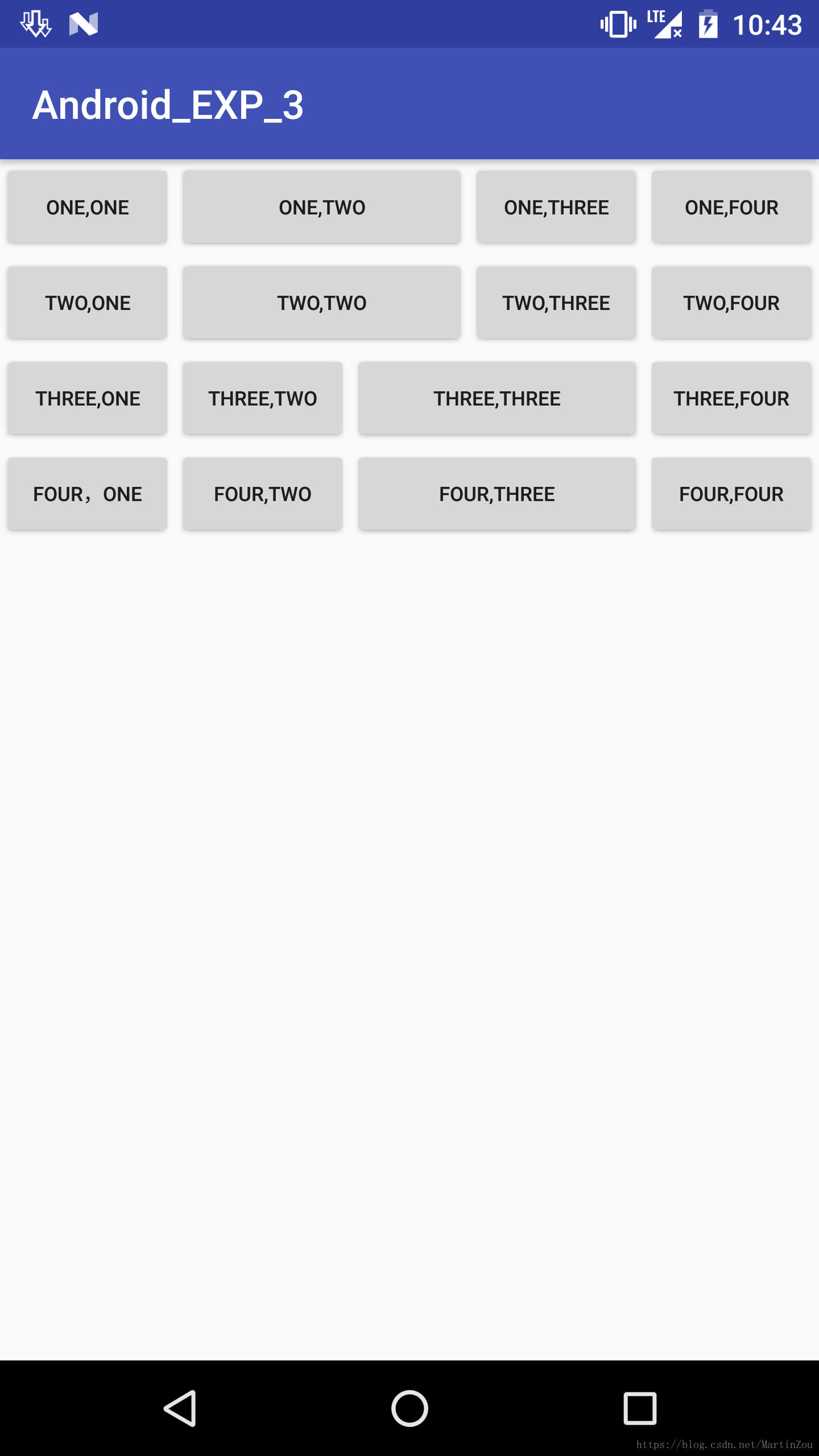Tap the FOUR, ONE button
This screenshot has width=819, height=1456.
88,494
